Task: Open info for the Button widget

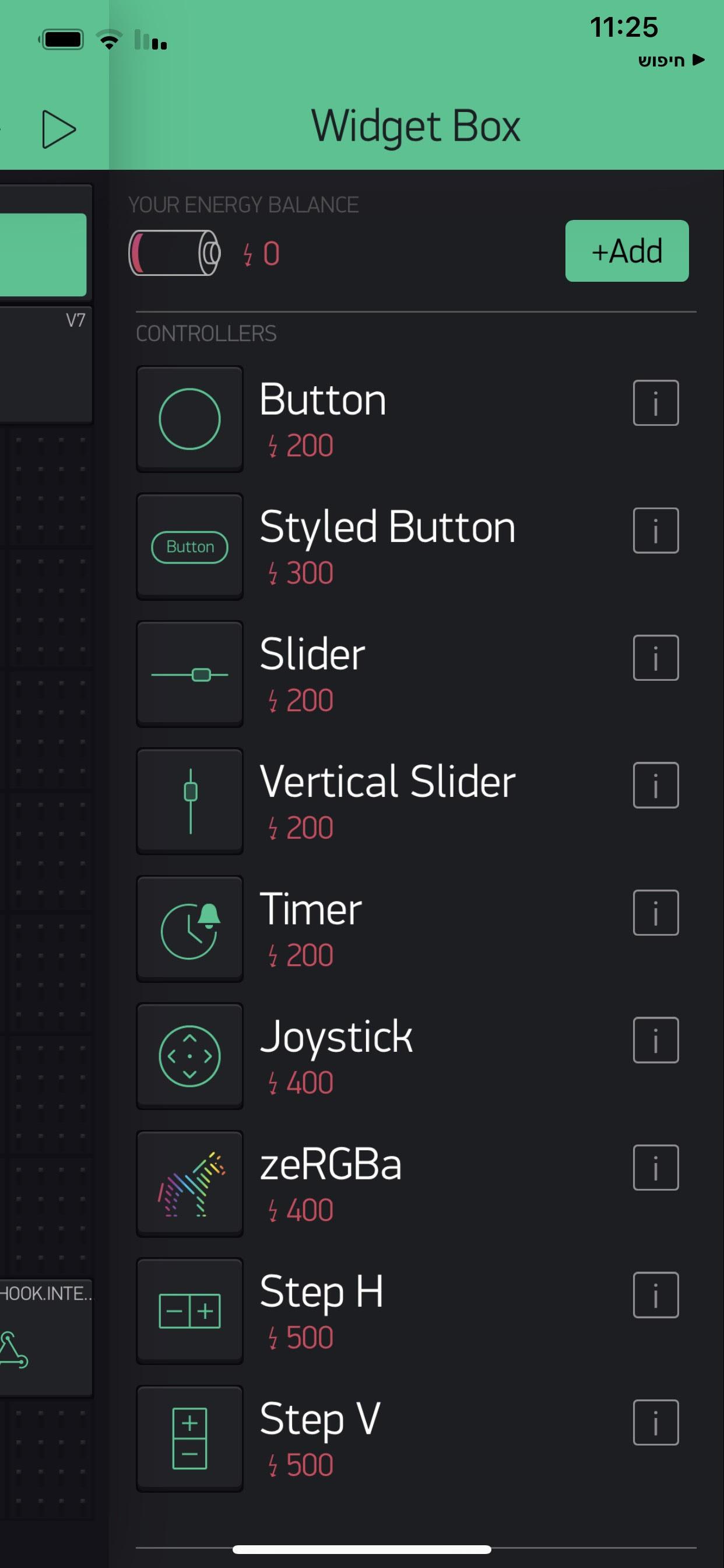Action: 655,403
